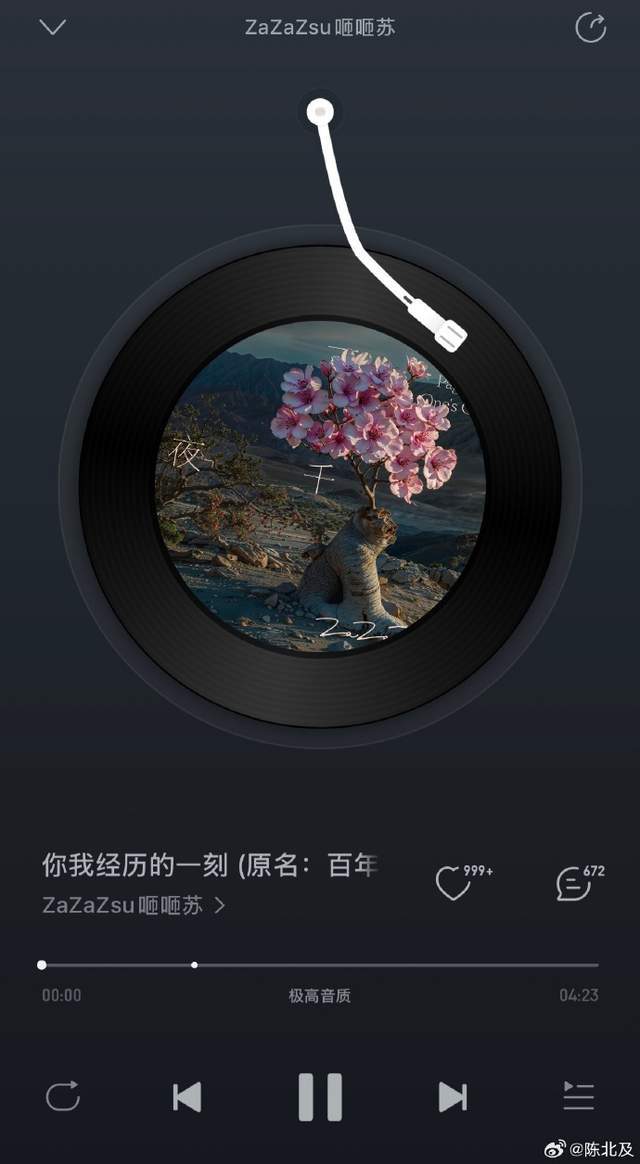640x1164 pixels.
Task: Share this song
Action: pos(591,27)
